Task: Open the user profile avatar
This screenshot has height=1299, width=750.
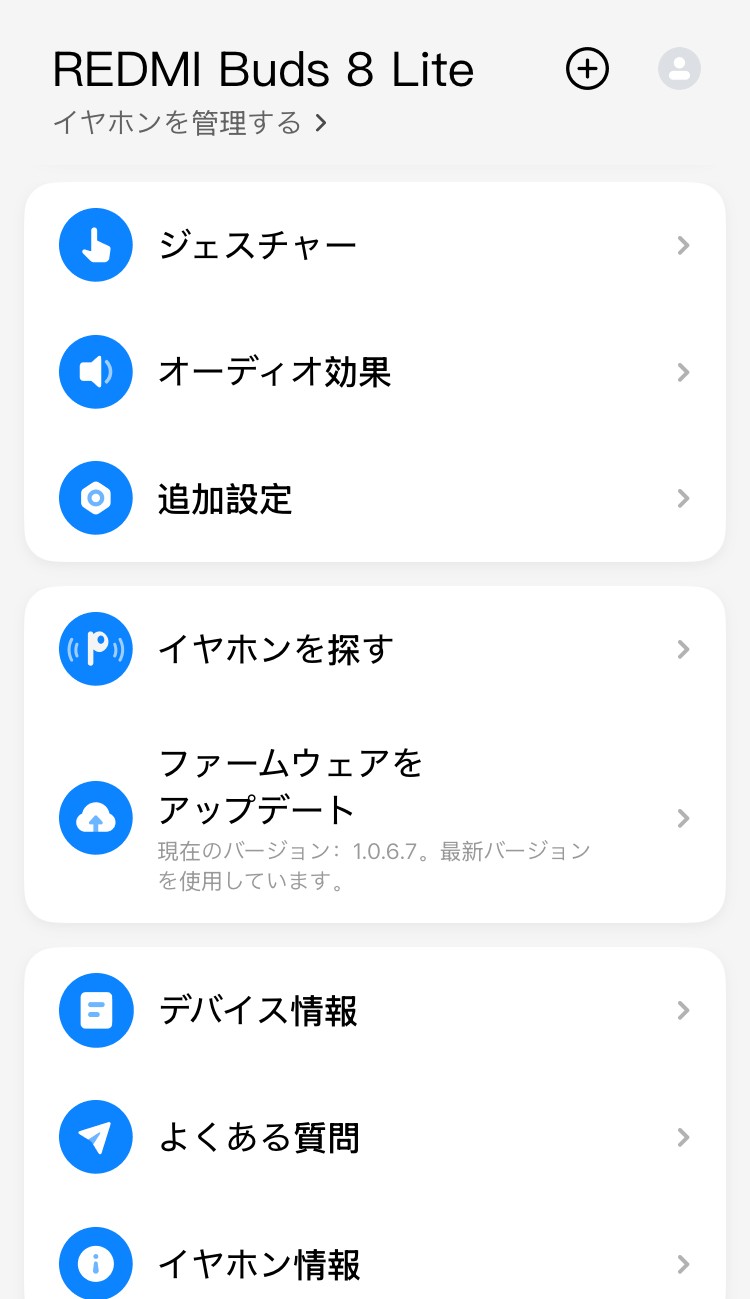Action: click(x=679, y=68)
